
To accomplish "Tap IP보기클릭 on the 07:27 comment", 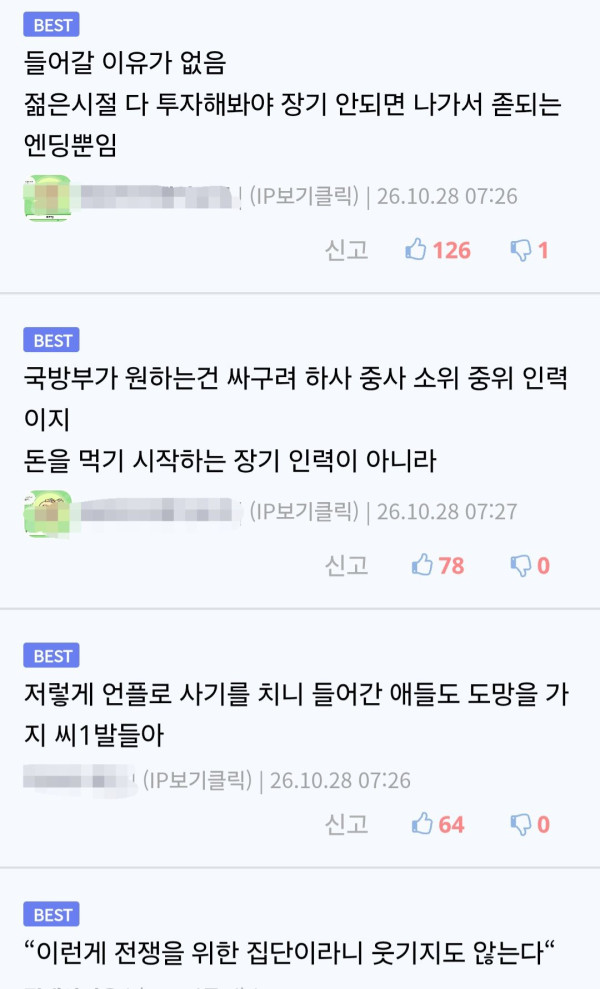I will coord(304,511).
